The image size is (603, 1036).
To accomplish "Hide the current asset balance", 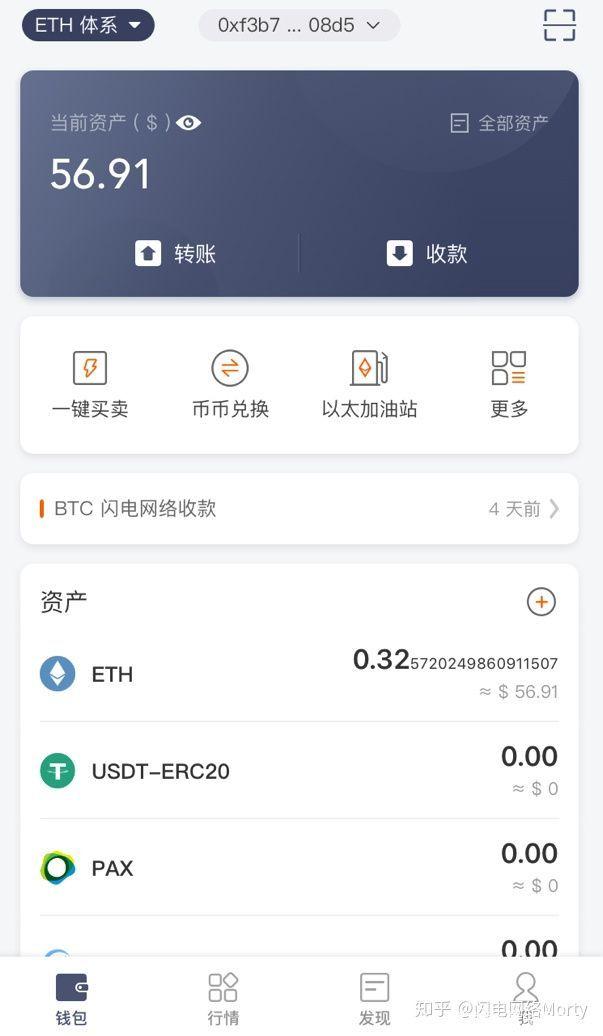I will [x=188, y=123].
